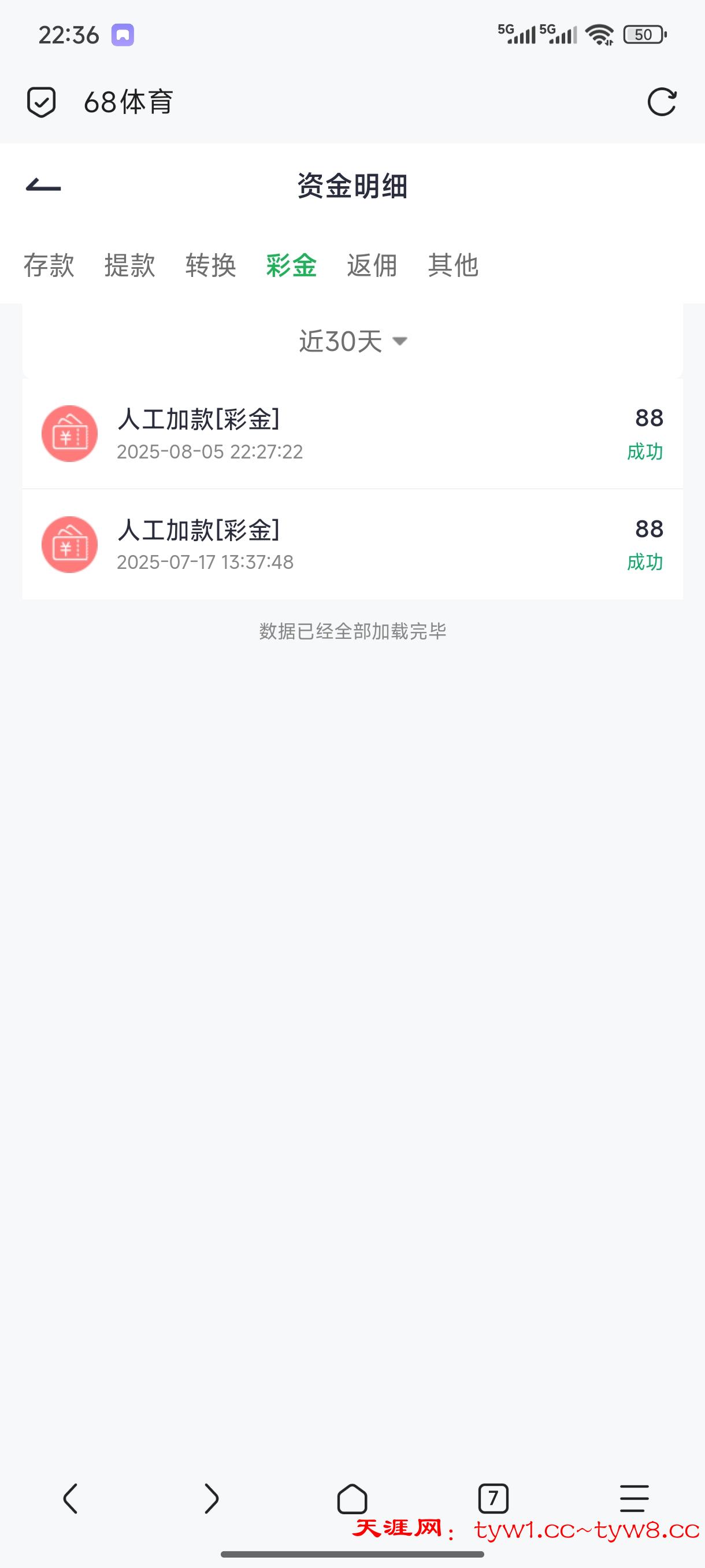Go to previous page in browser
This screenshot has height=1568, width=705.
tap(70, 1498)
